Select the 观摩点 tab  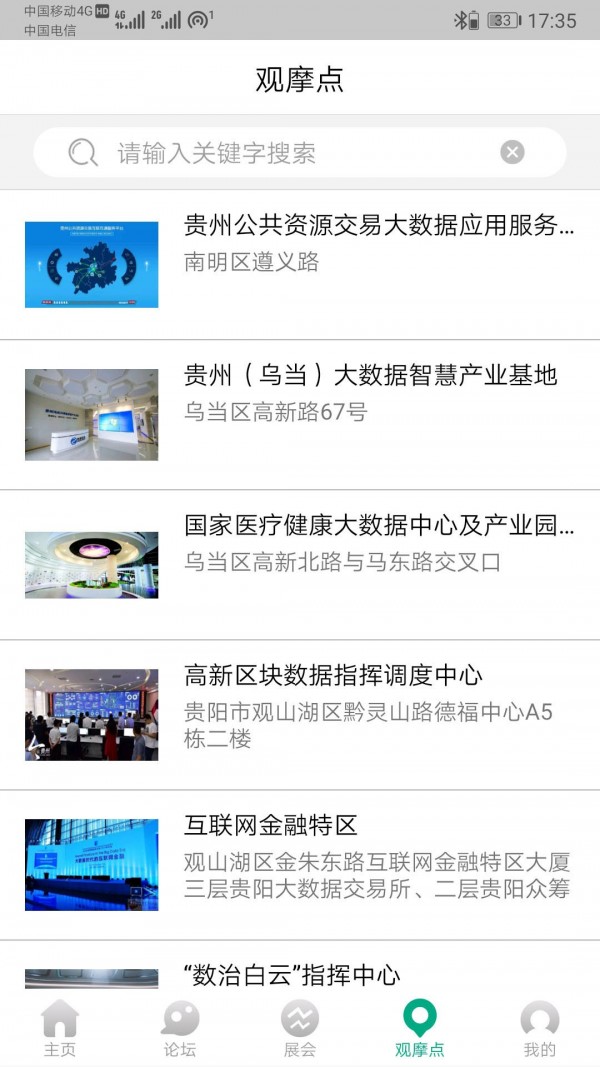coord(420,1029)
